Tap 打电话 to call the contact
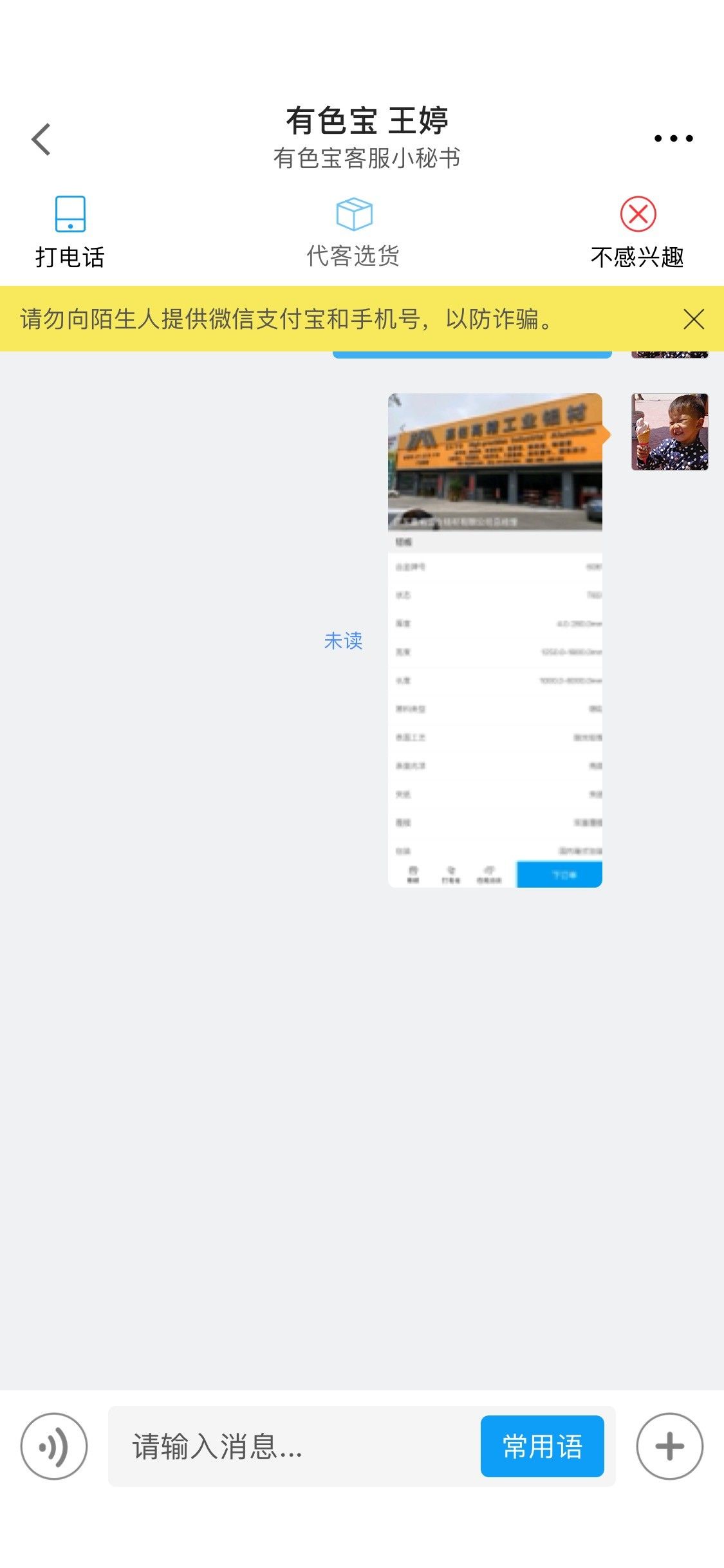This screenshot has height=1568, width=724. pyautogui.click(x=70, y=232)
